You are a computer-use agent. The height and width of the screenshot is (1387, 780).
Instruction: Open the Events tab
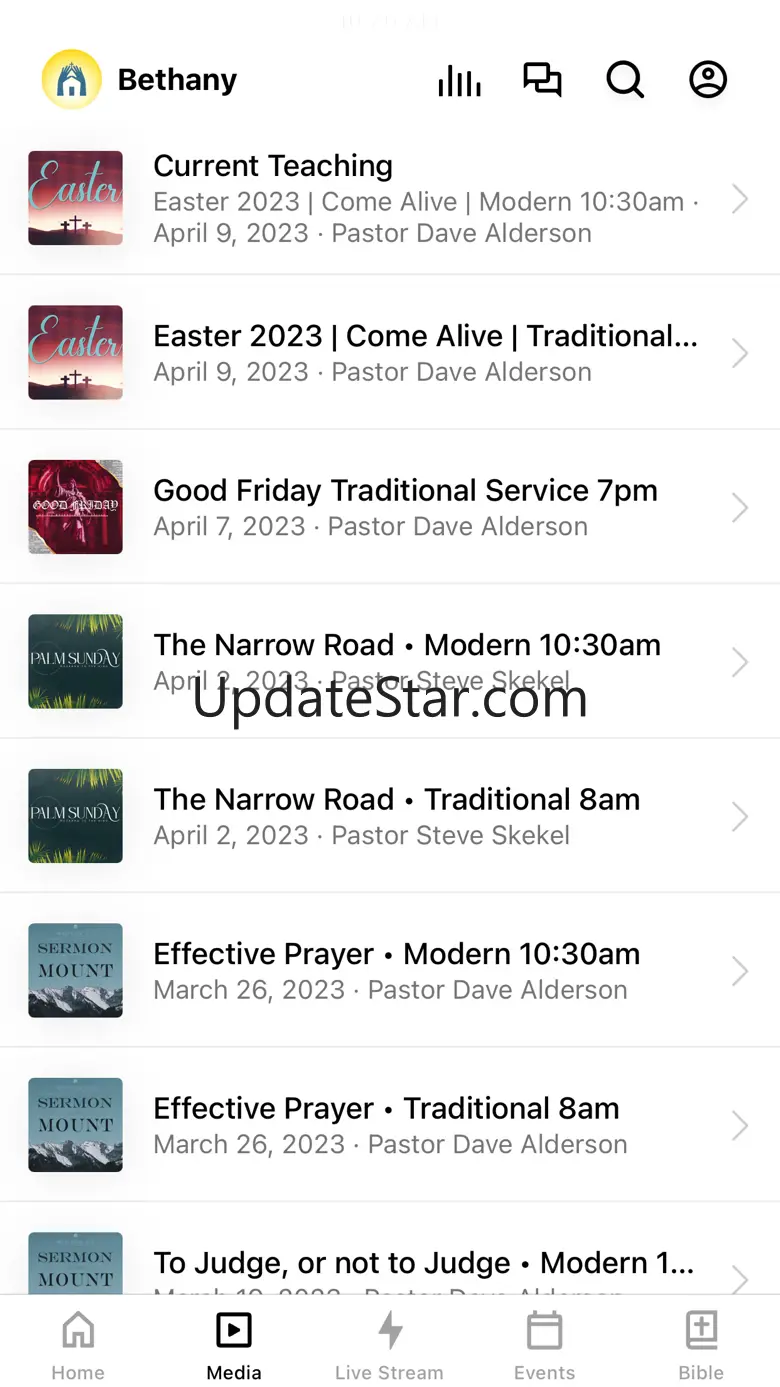tap(544, 1346)
